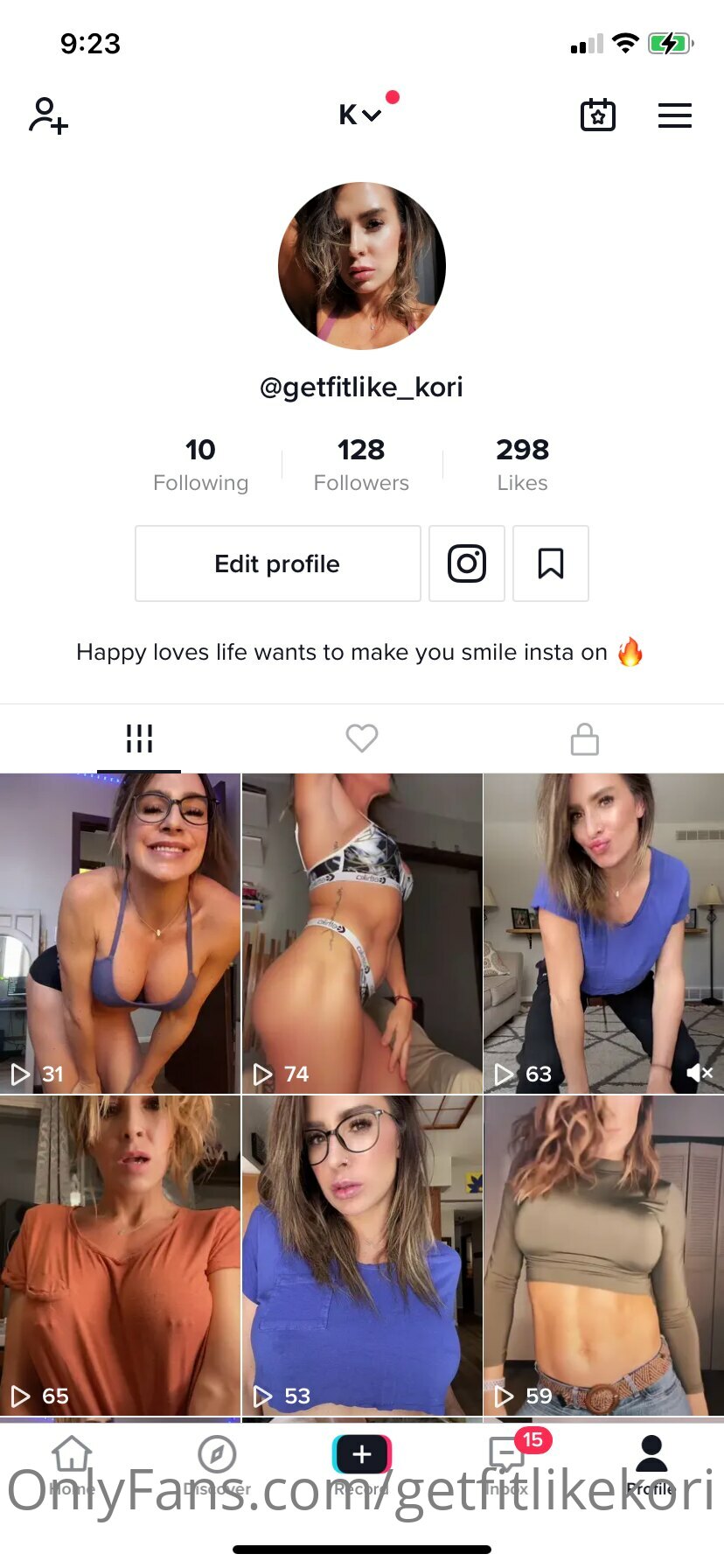View the Following list
This screenshot has width=724, height=1568.
pyautogui.click(x=200, y=465)
